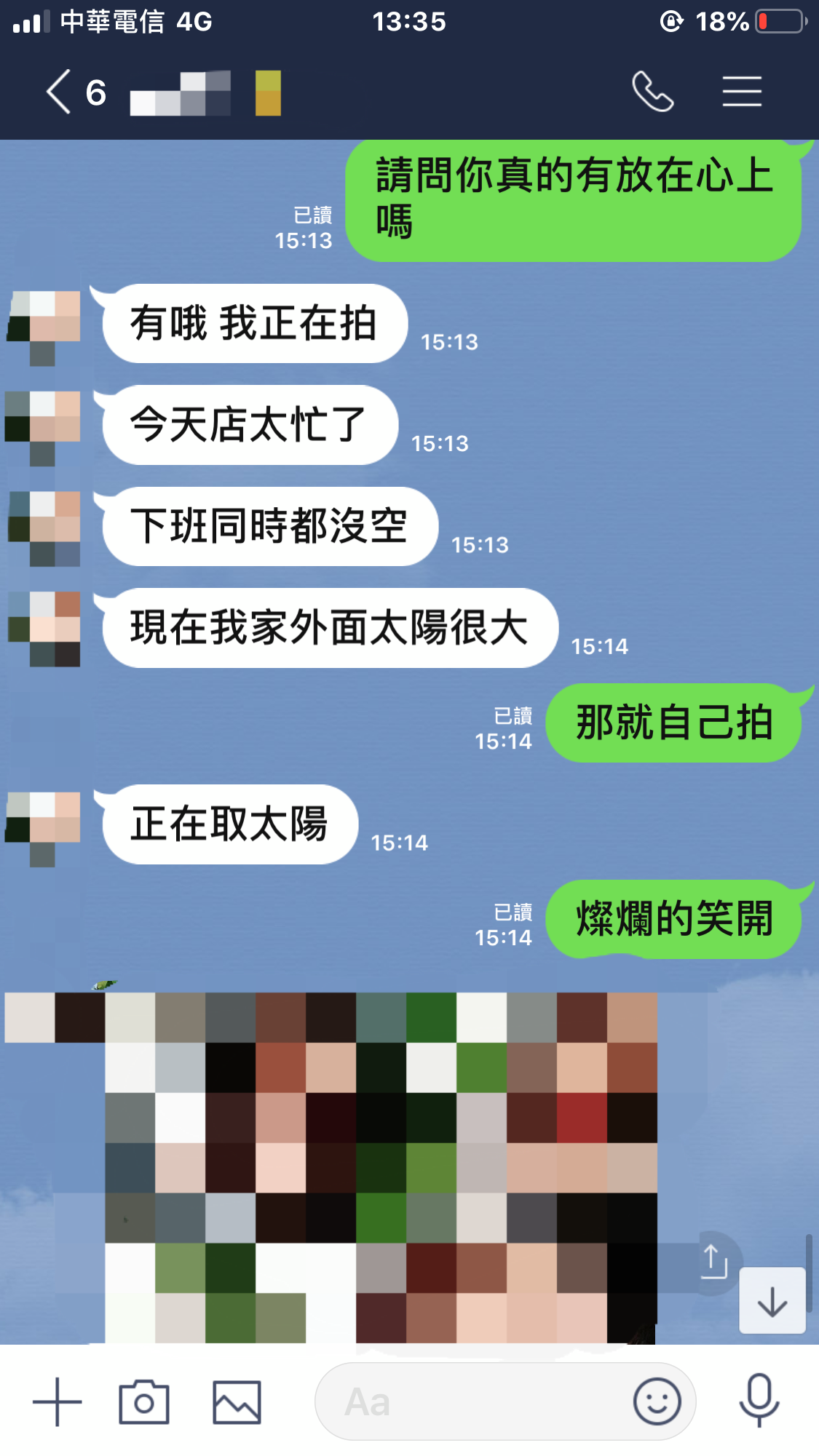Open sender's avatar beside 有哦 我正在拍
Viewport: 819px width, 1456px height.
(44, 325)
